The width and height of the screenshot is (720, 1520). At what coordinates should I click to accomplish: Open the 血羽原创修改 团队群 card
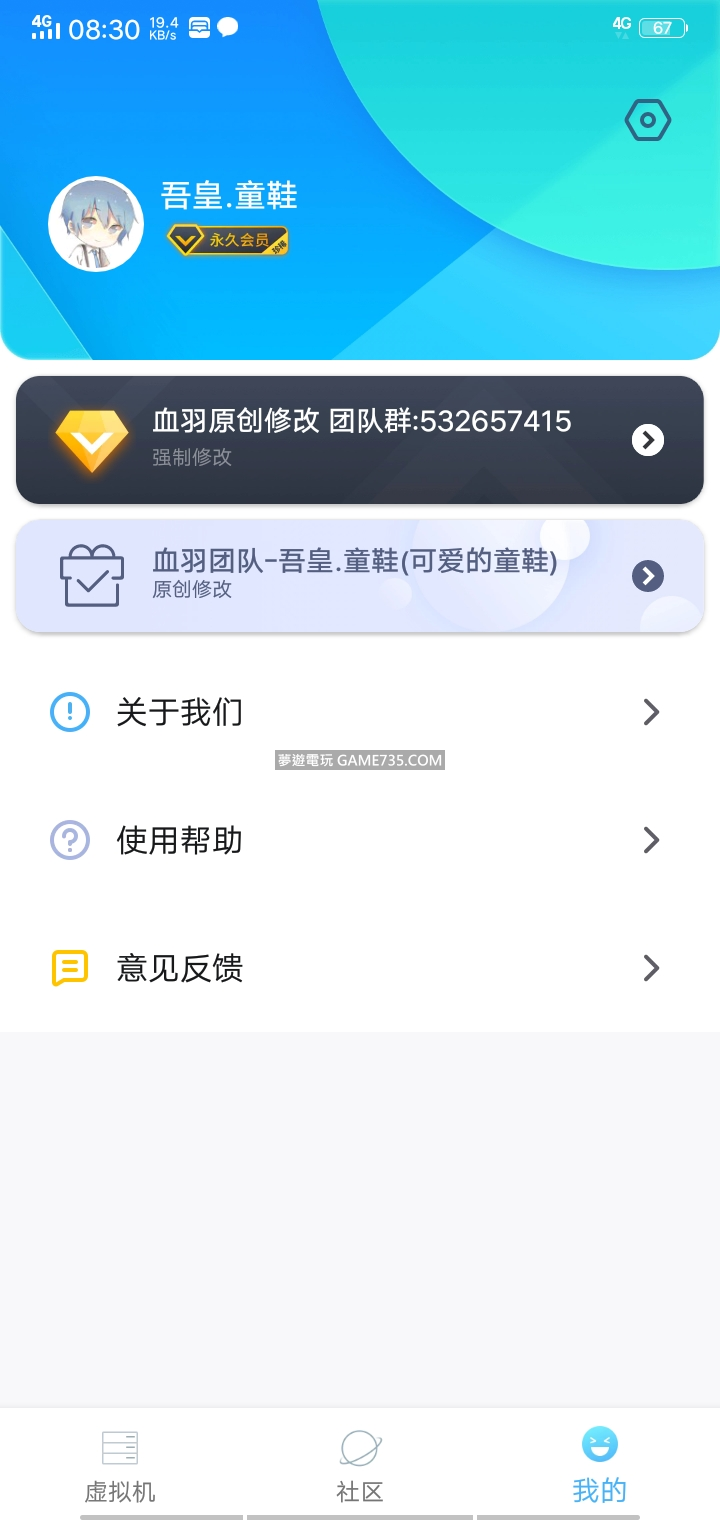[x=360, y=440]
